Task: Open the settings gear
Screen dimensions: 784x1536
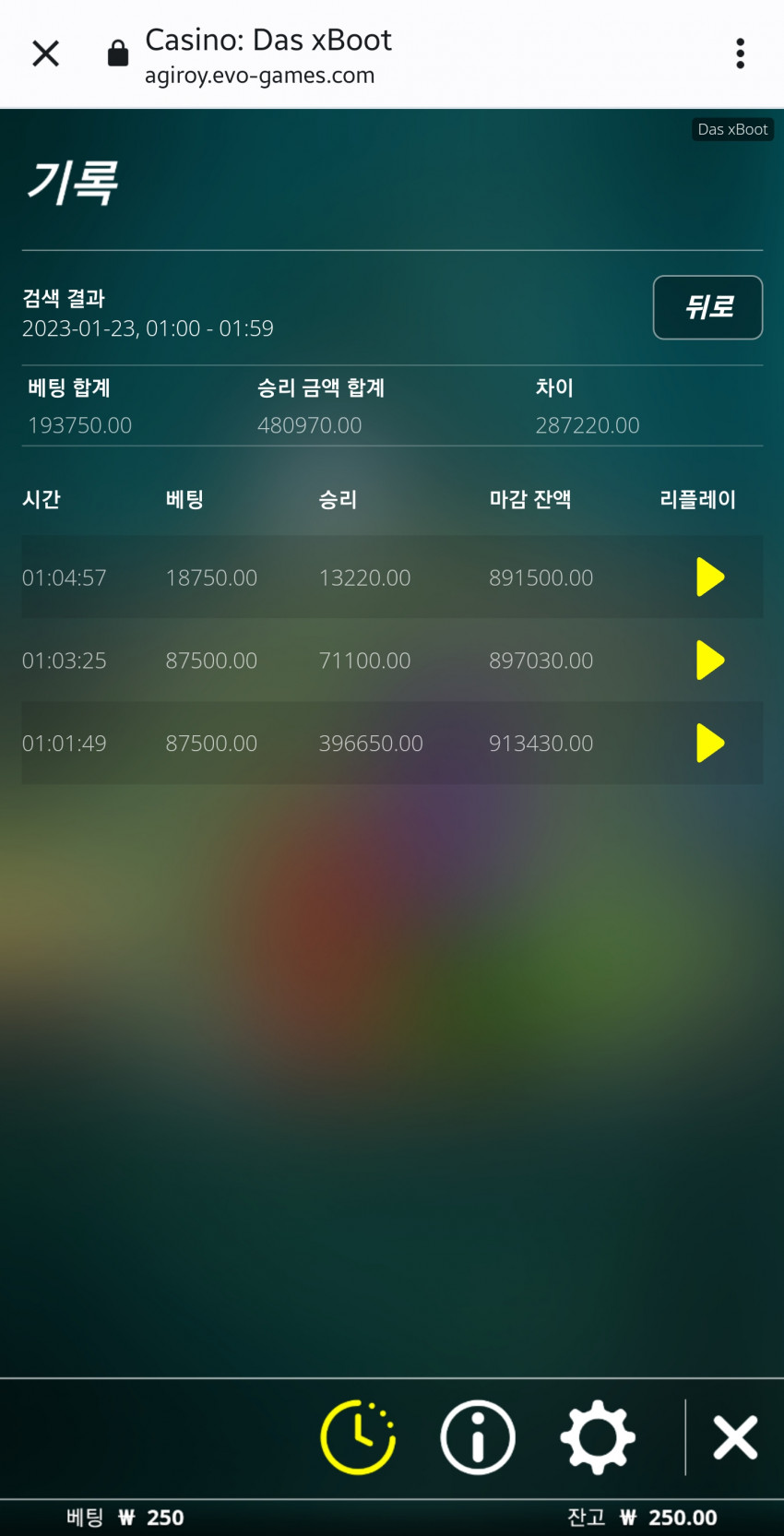Action: [598, 1437]
